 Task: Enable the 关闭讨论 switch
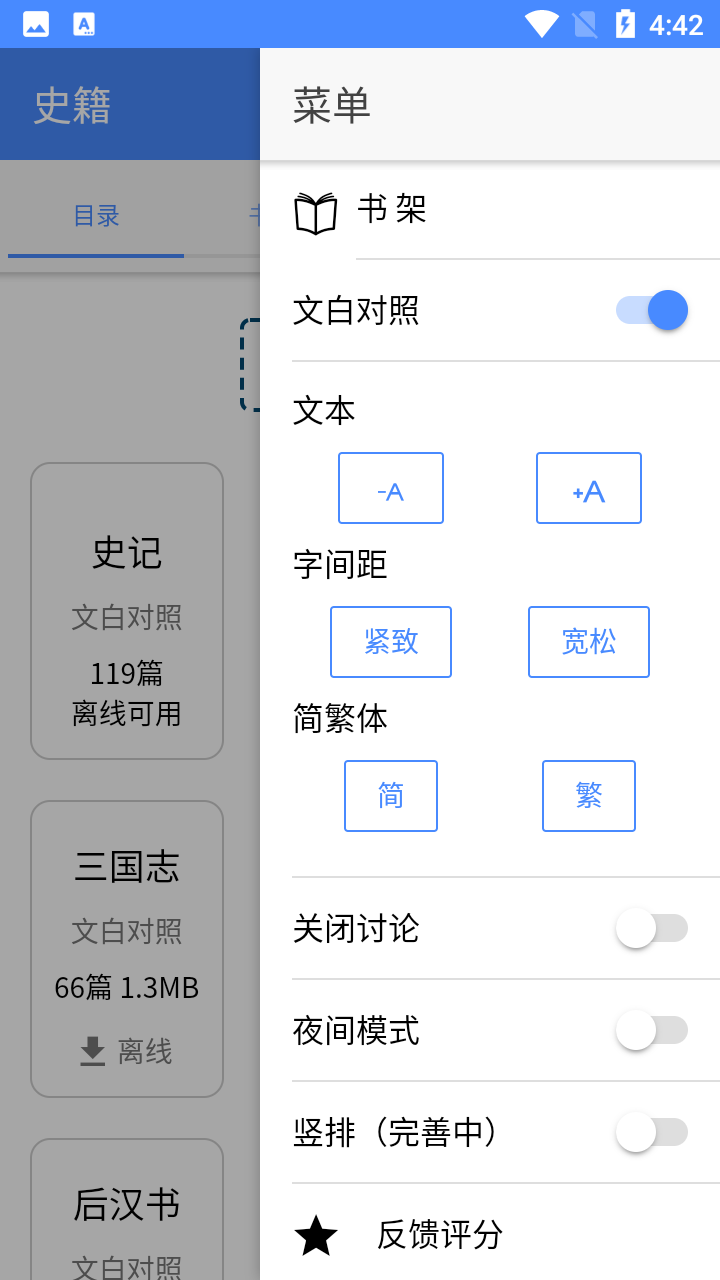click(652, 928)
